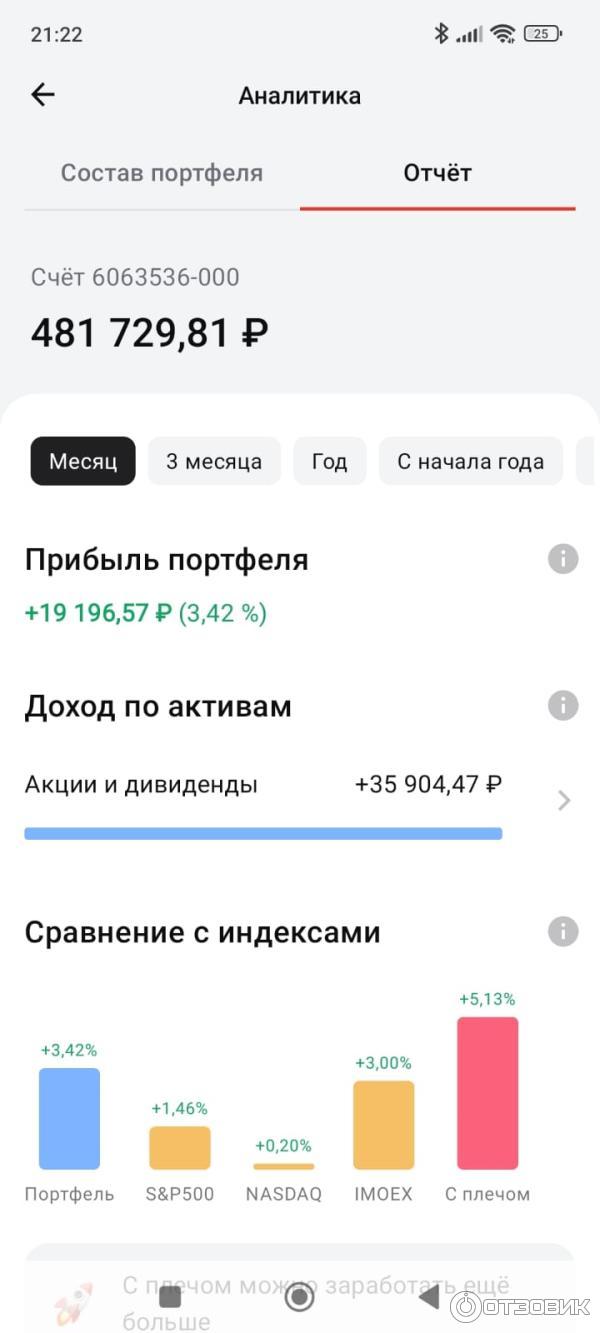Select the Отчёт tab

coord(437,173)
